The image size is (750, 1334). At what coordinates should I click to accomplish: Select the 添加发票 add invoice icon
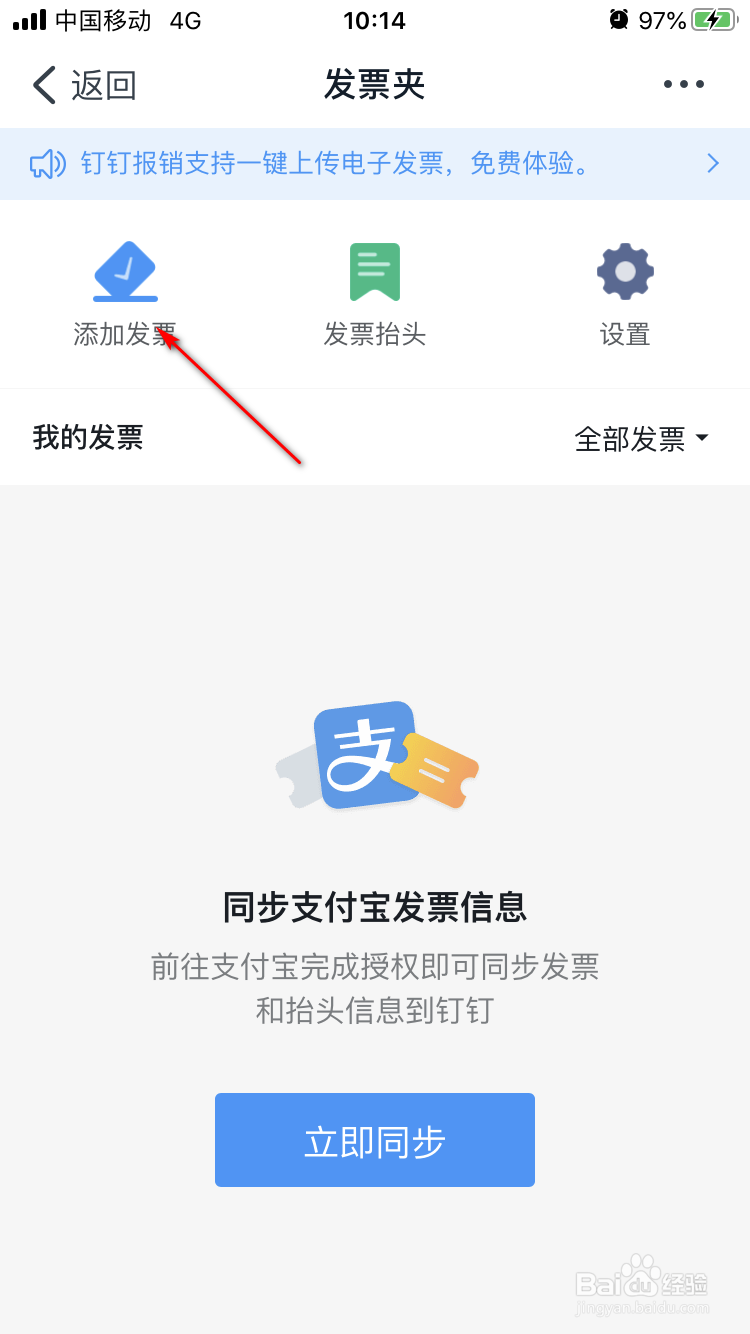coord(125,270)
